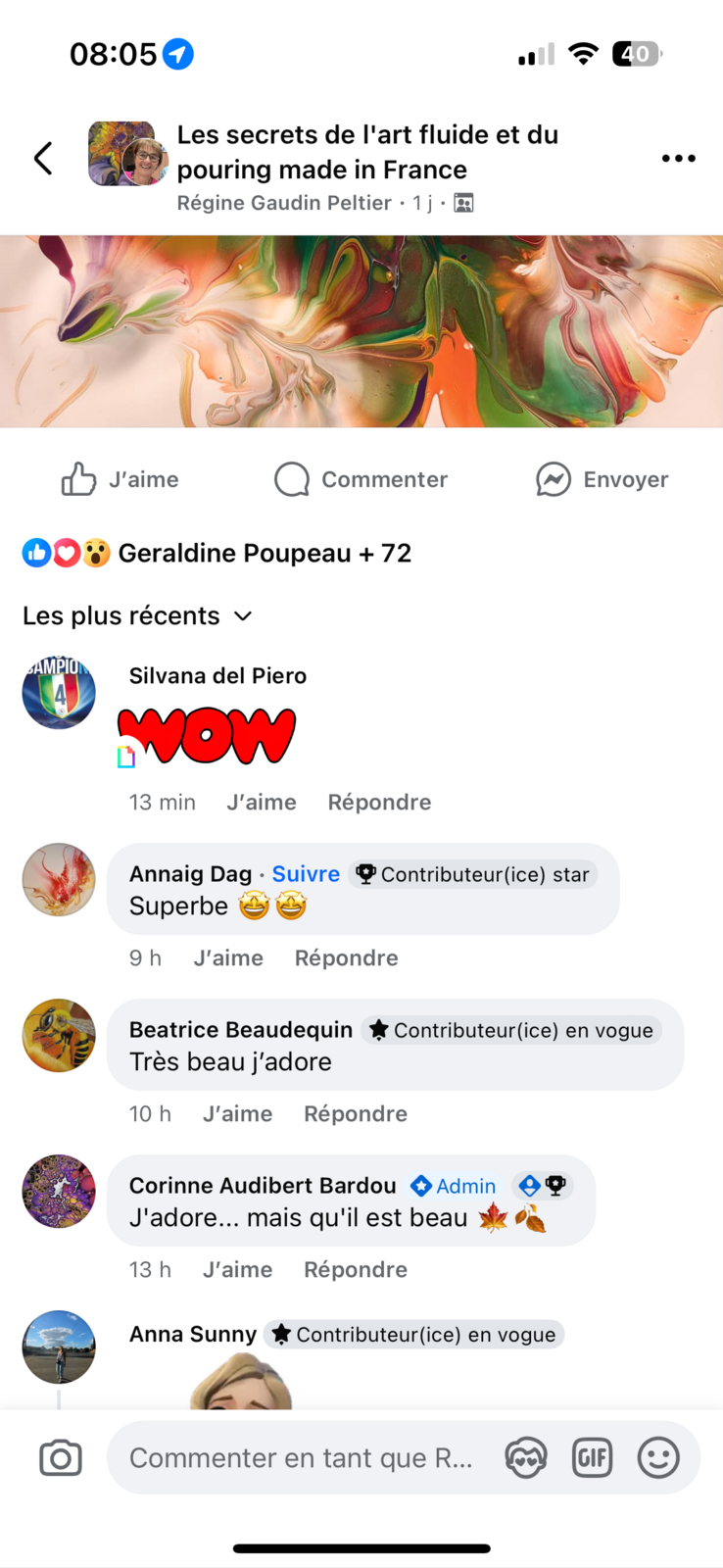Expand the Les plus récents sort dropdown
723x1568 pixels.
pos(137,615)
